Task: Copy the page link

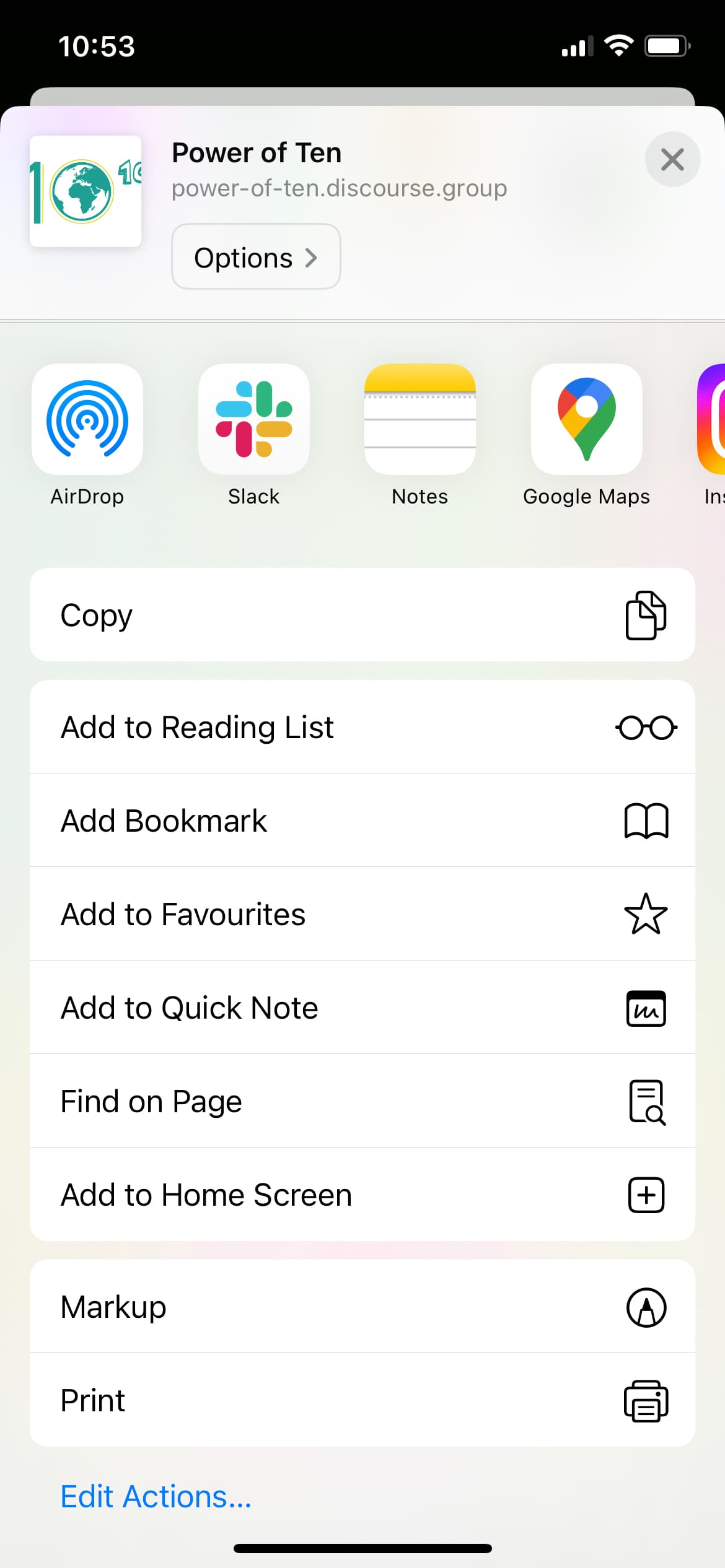Action: point(362,615)
